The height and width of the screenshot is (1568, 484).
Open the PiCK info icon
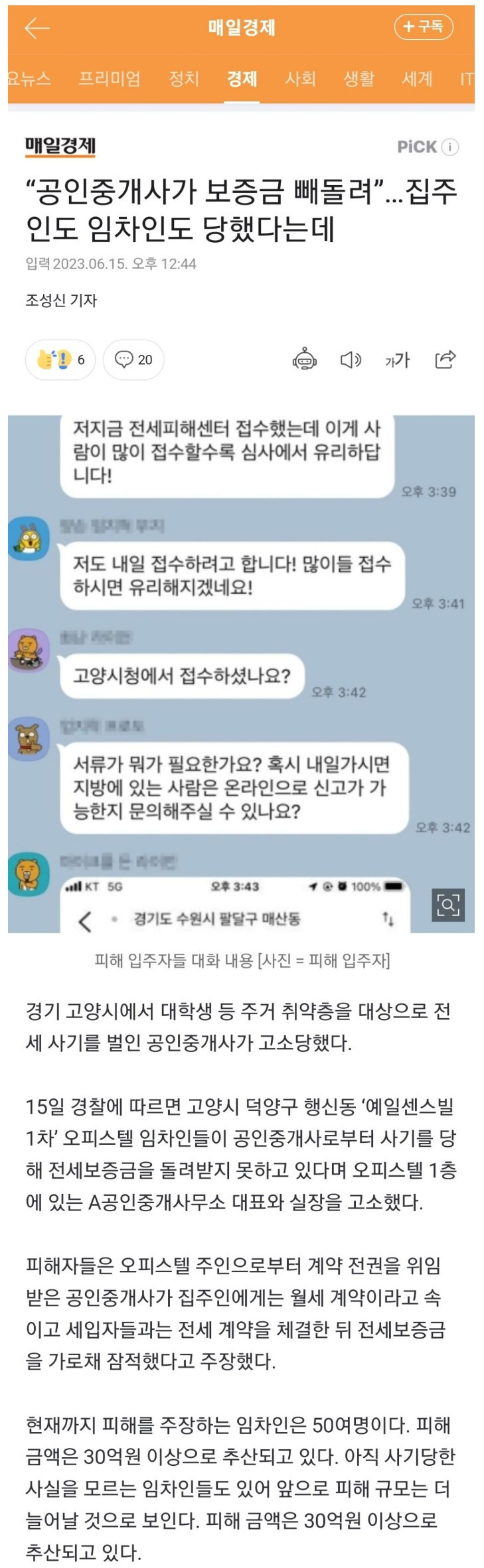[450, 147]
